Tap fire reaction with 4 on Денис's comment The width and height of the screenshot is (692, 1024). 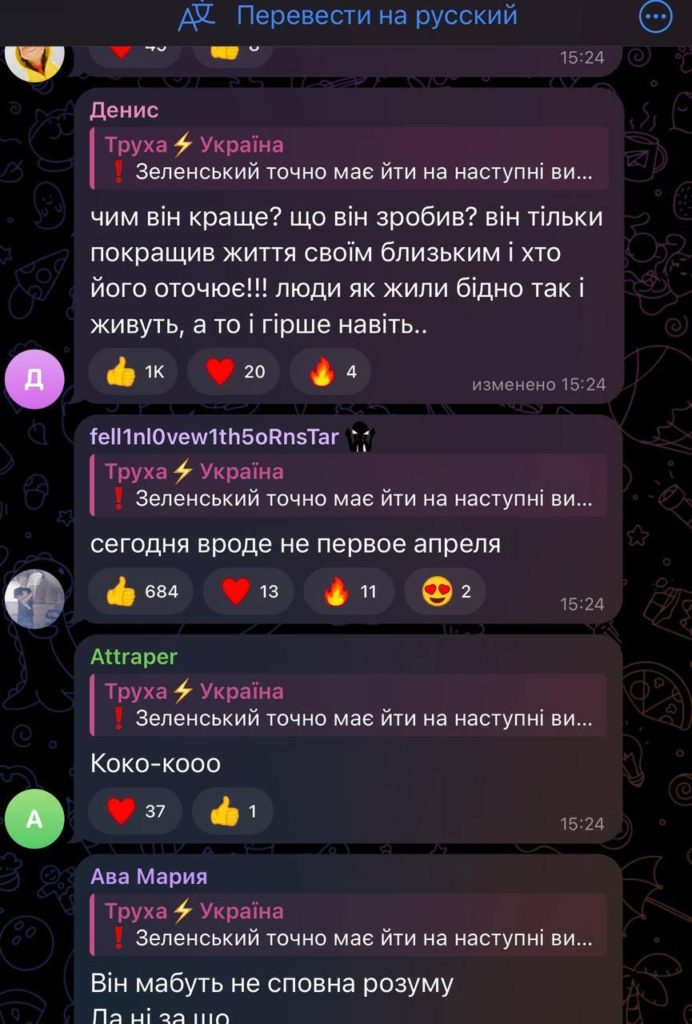[331, 372]
